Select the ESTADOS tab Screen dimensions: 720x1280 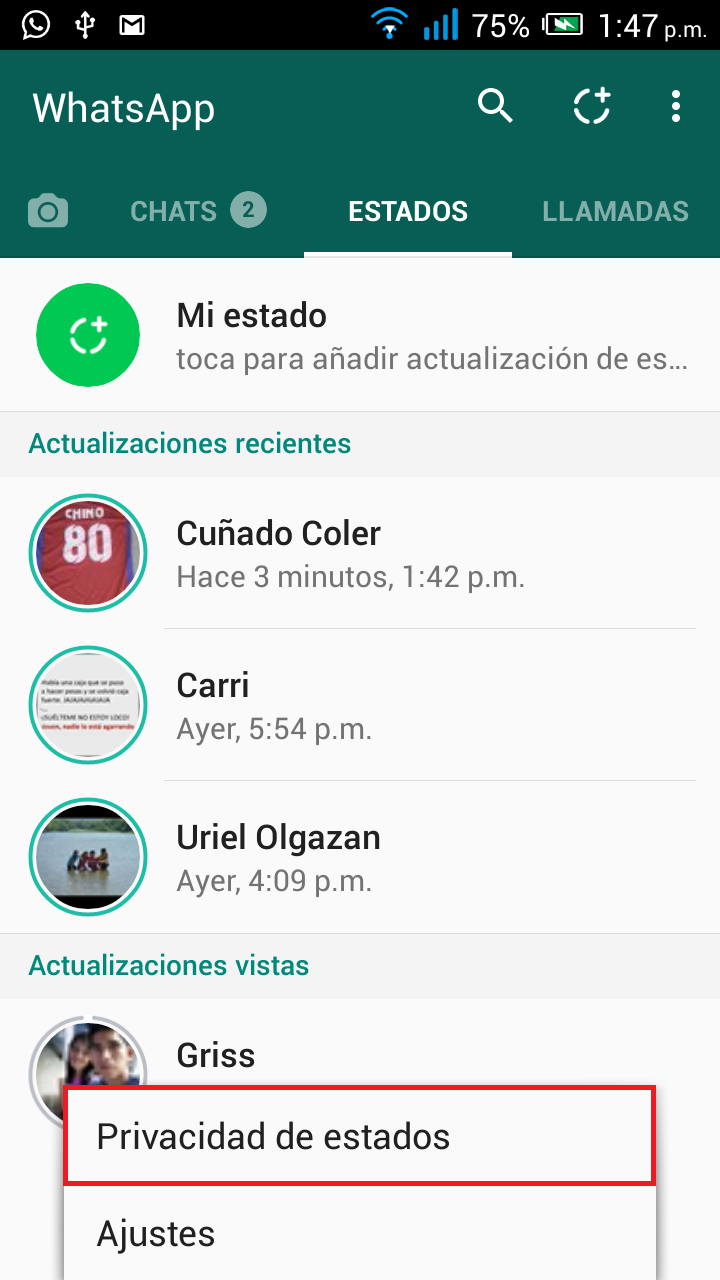click(408, 211)
